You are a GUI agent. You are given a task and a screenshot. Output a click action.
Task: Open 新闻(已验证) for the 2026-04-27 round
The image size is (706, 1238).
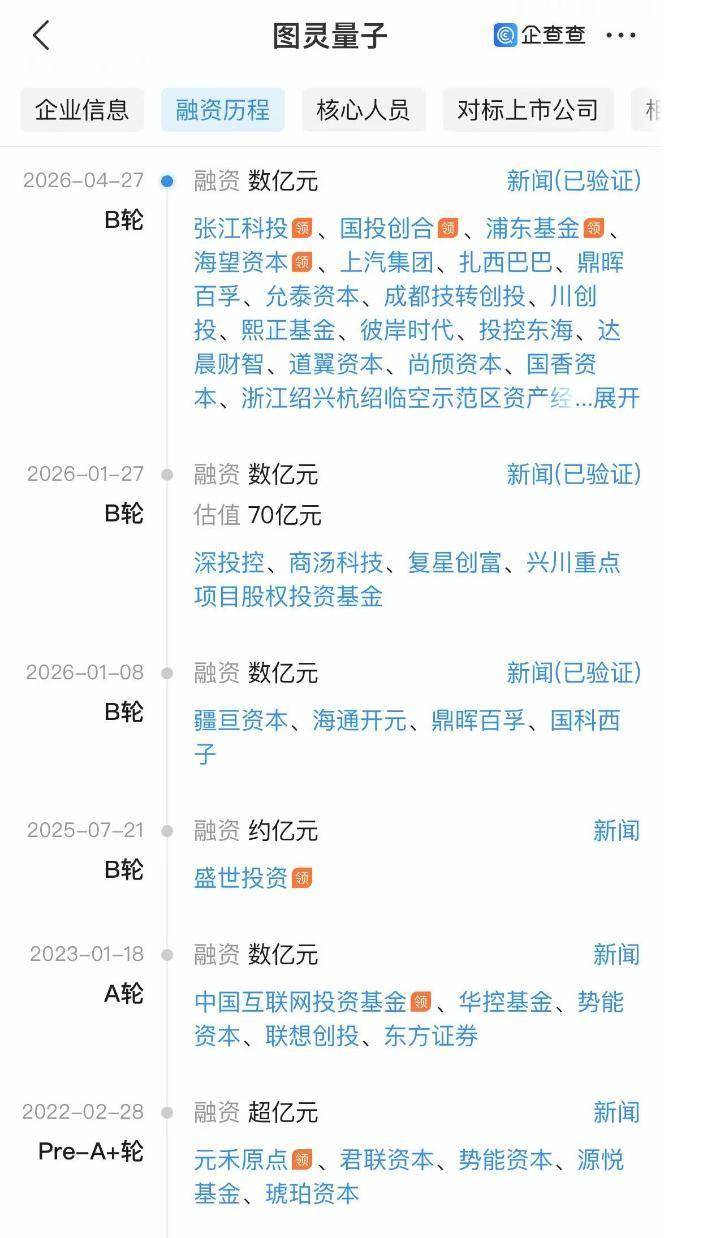[573, 181]
